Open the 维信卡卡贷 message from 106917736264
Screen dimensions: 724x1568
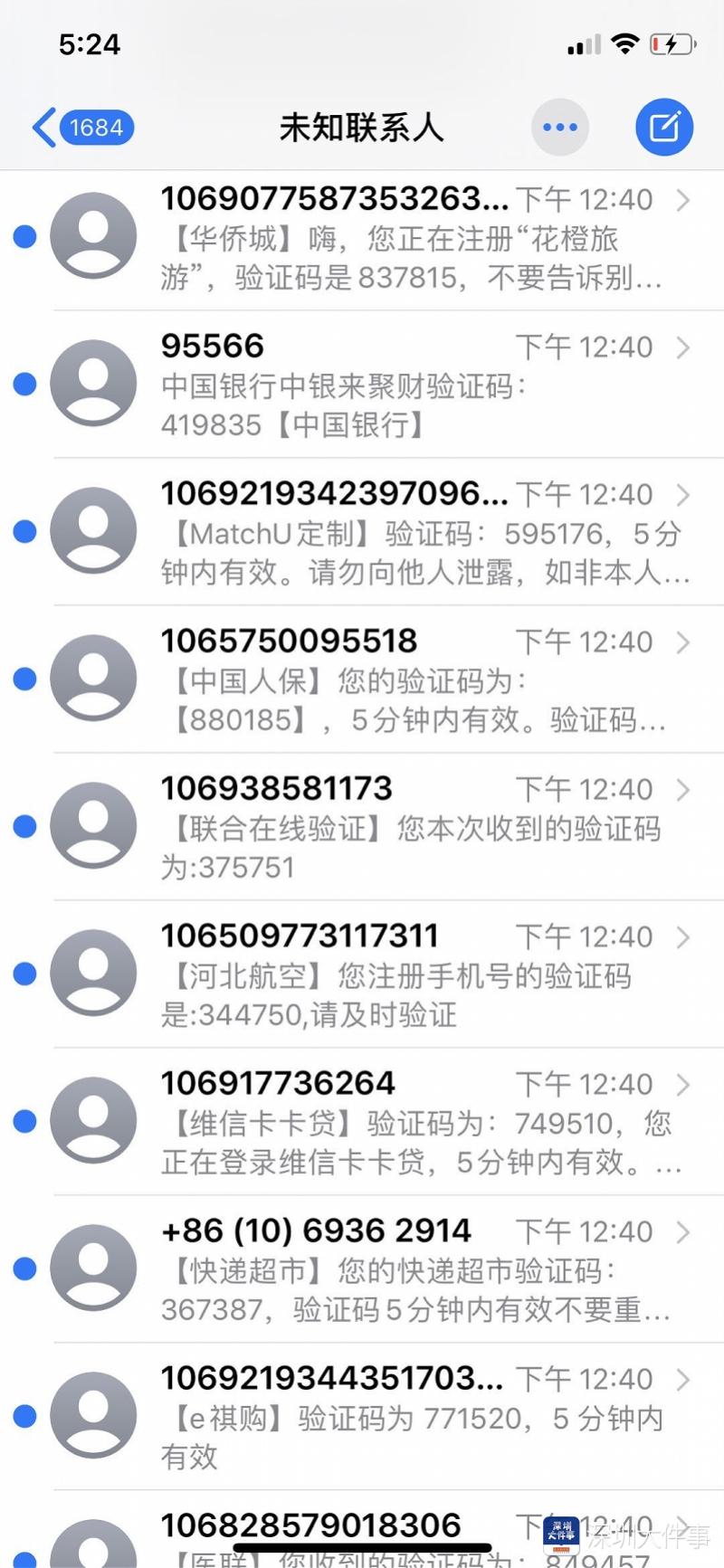coord(407,1123)
